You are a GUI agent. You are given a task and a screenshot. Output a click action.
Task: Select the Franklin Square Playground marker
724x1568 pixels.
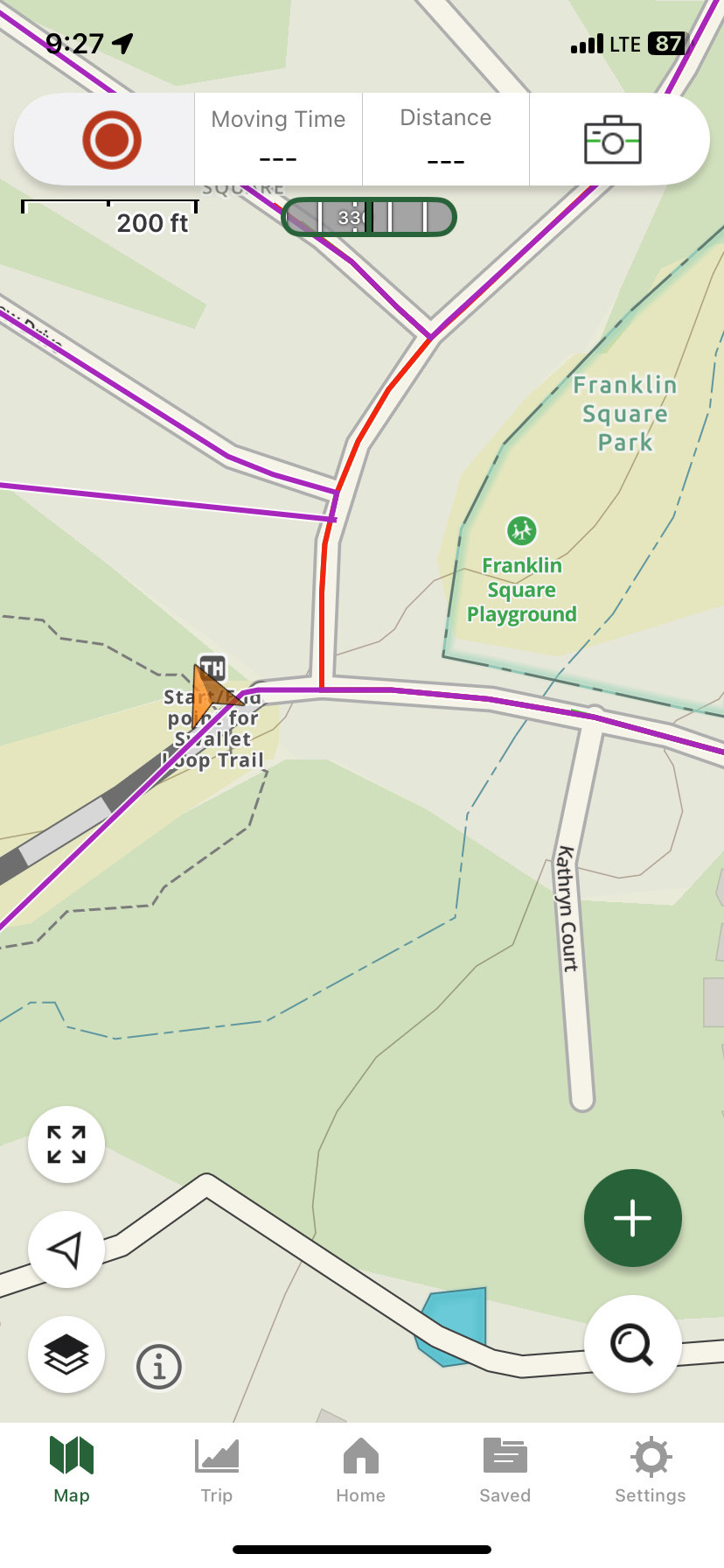[522, 530]
